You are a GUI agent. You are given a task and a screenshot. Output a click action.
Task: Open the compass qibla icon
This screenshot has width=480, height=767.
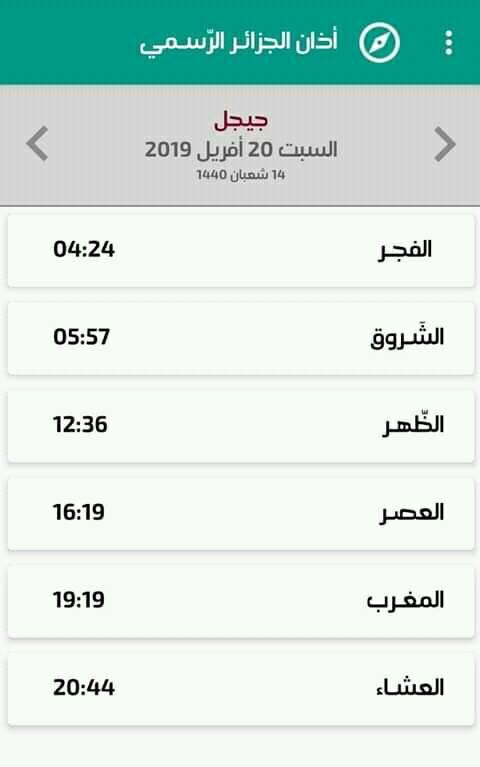click(379, 43)
